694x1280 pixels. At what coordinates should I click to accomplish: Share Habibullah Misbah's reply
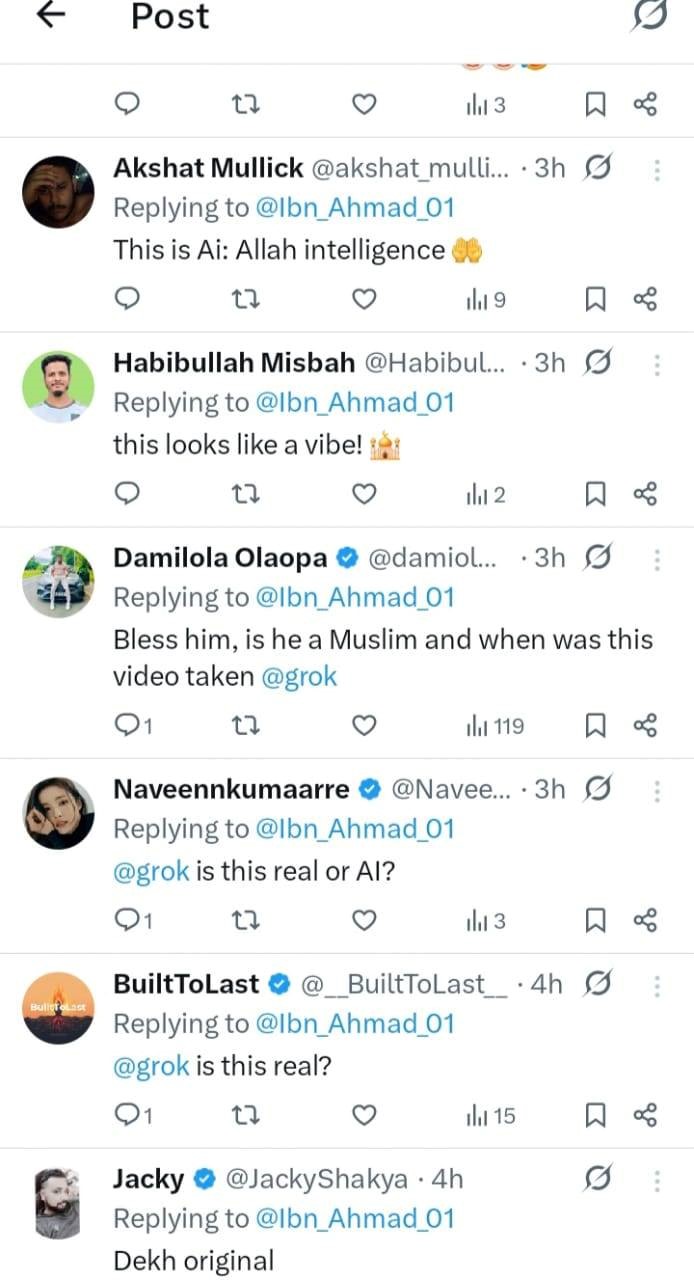[645, 493]
